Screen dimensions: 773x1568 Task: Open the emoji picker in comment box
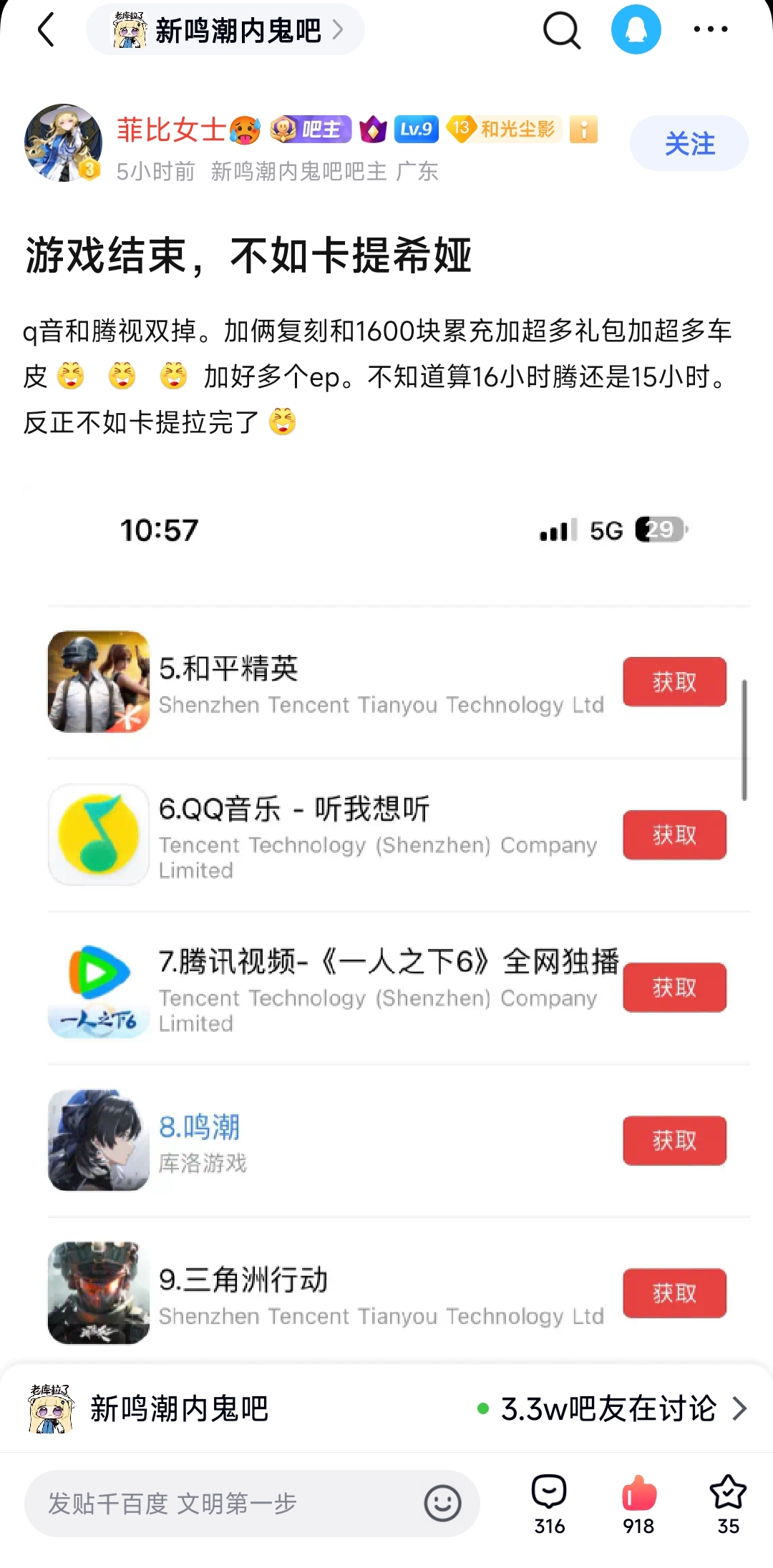(442, 1503)
